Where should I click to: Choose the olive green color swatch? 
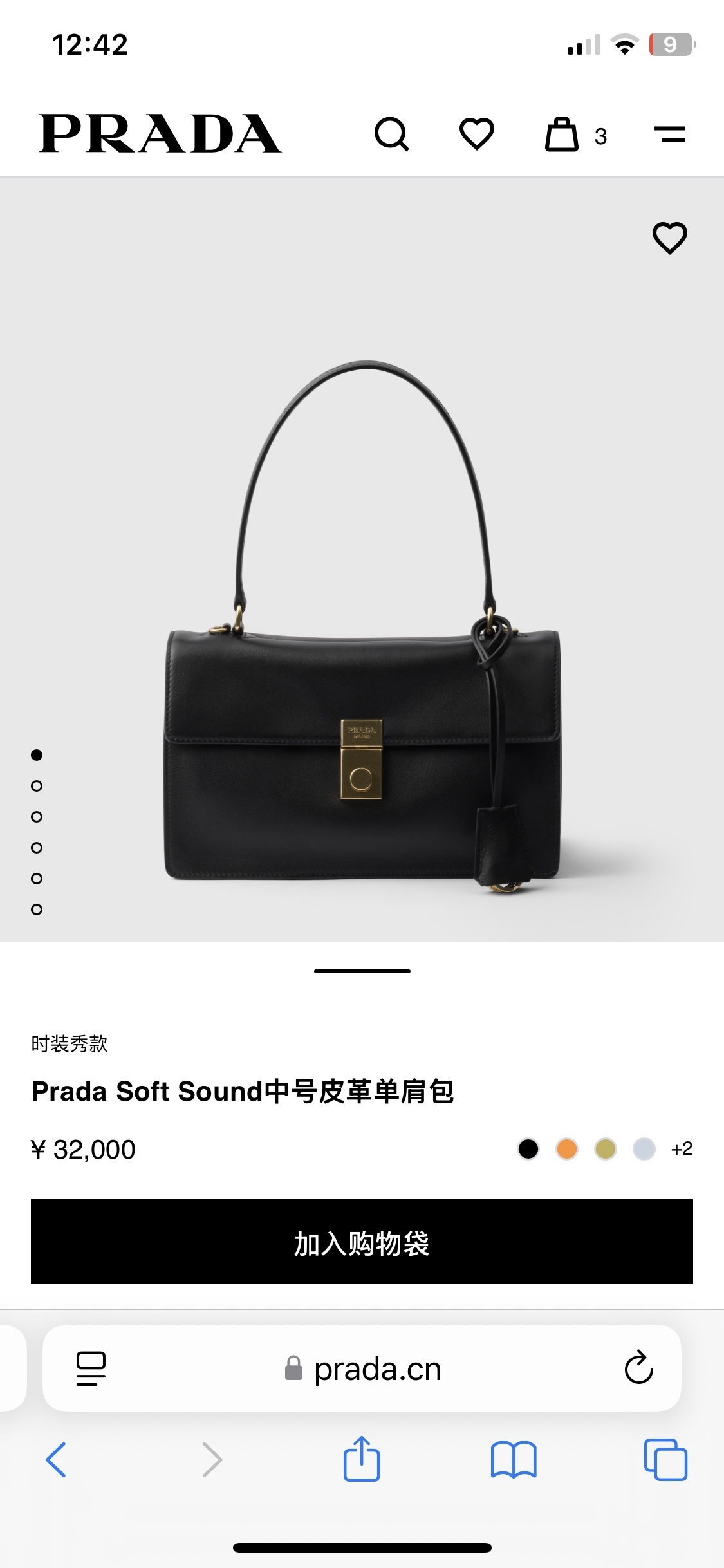(606, 1149)
